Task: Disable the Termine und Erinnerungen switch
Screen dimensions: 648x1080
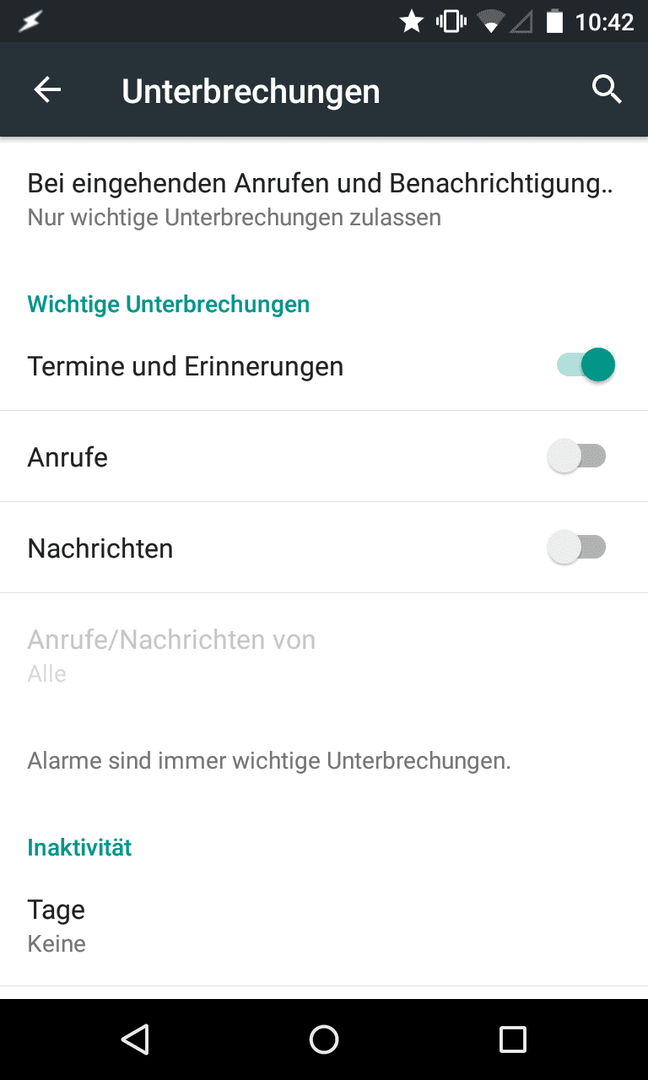Action: coord(585,366)
